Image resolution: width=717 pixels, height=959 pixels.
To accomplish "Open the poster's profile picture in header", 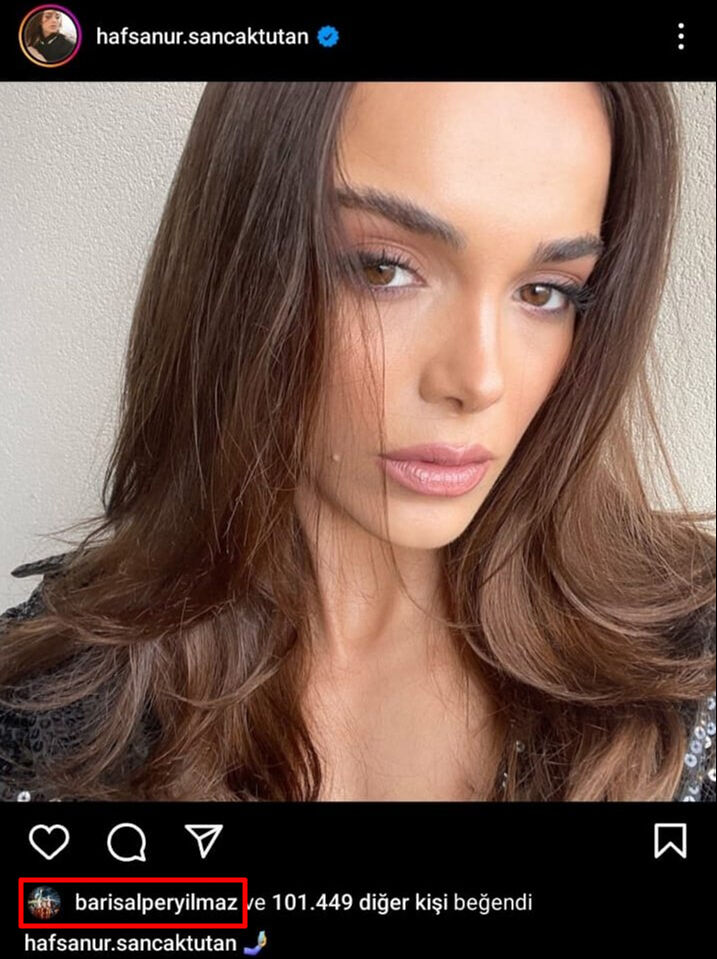I will pyautogui.click(x=49, y=37).
